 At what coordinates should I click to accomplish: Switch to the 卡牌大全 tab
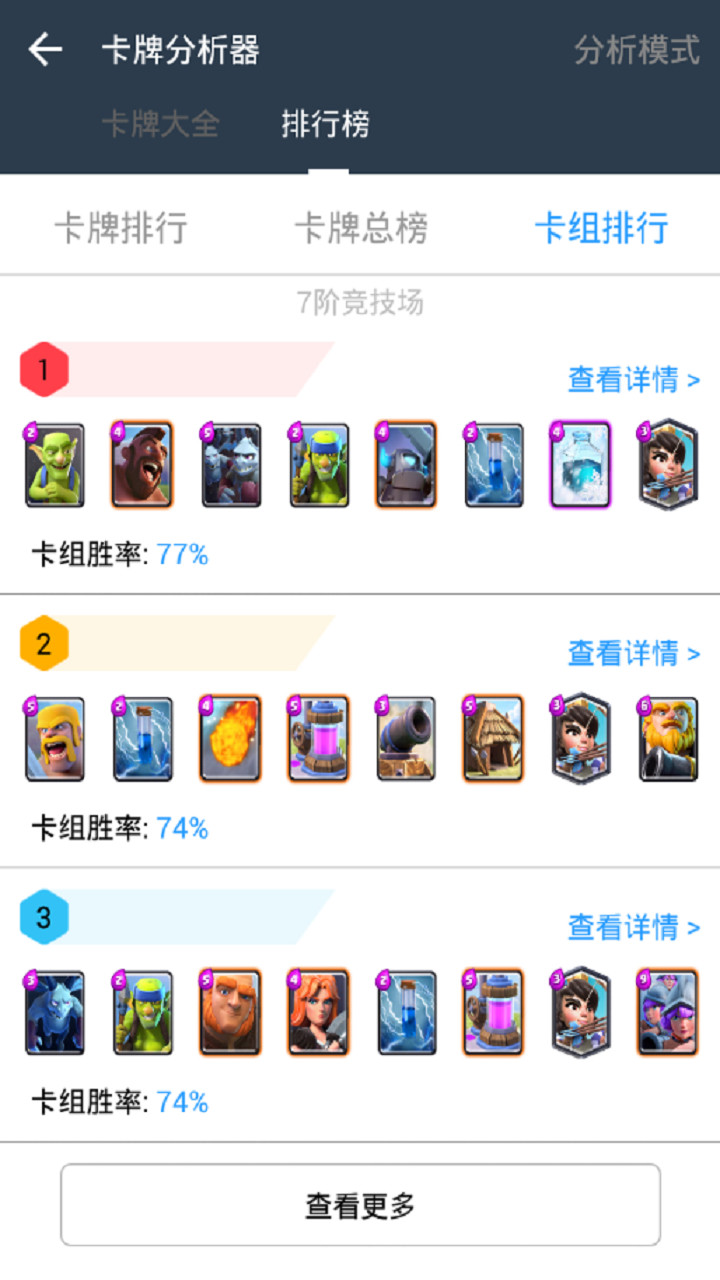(x=161, y=124)
